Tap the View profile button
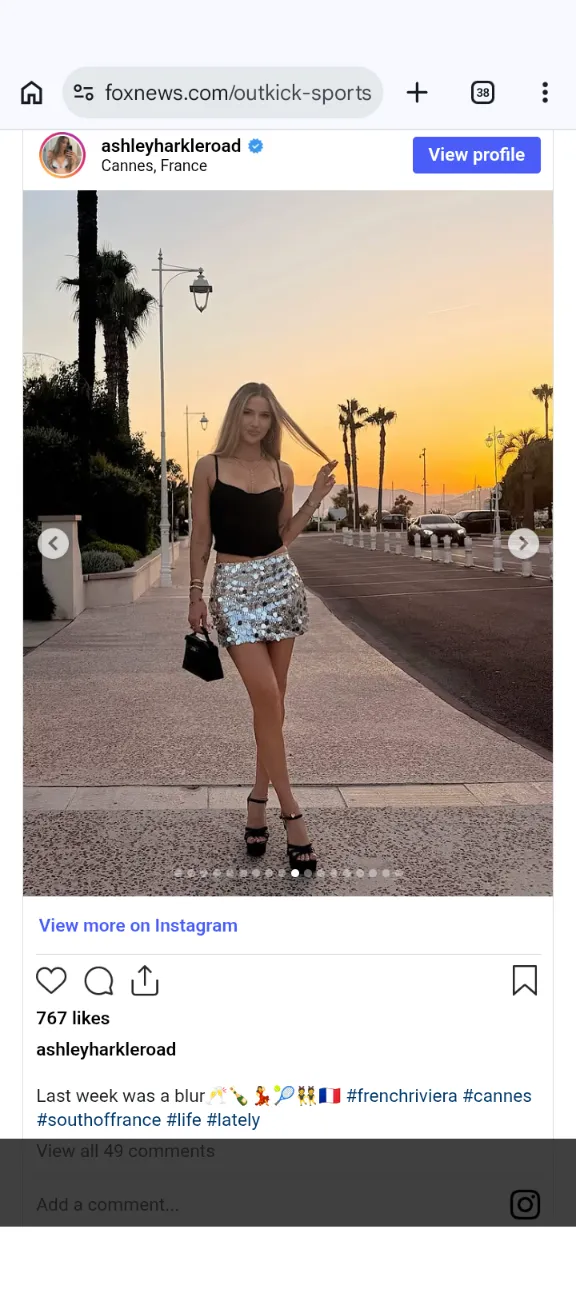Image resolution: width=576 pixels, height=1289 pixels. (476, 155)
